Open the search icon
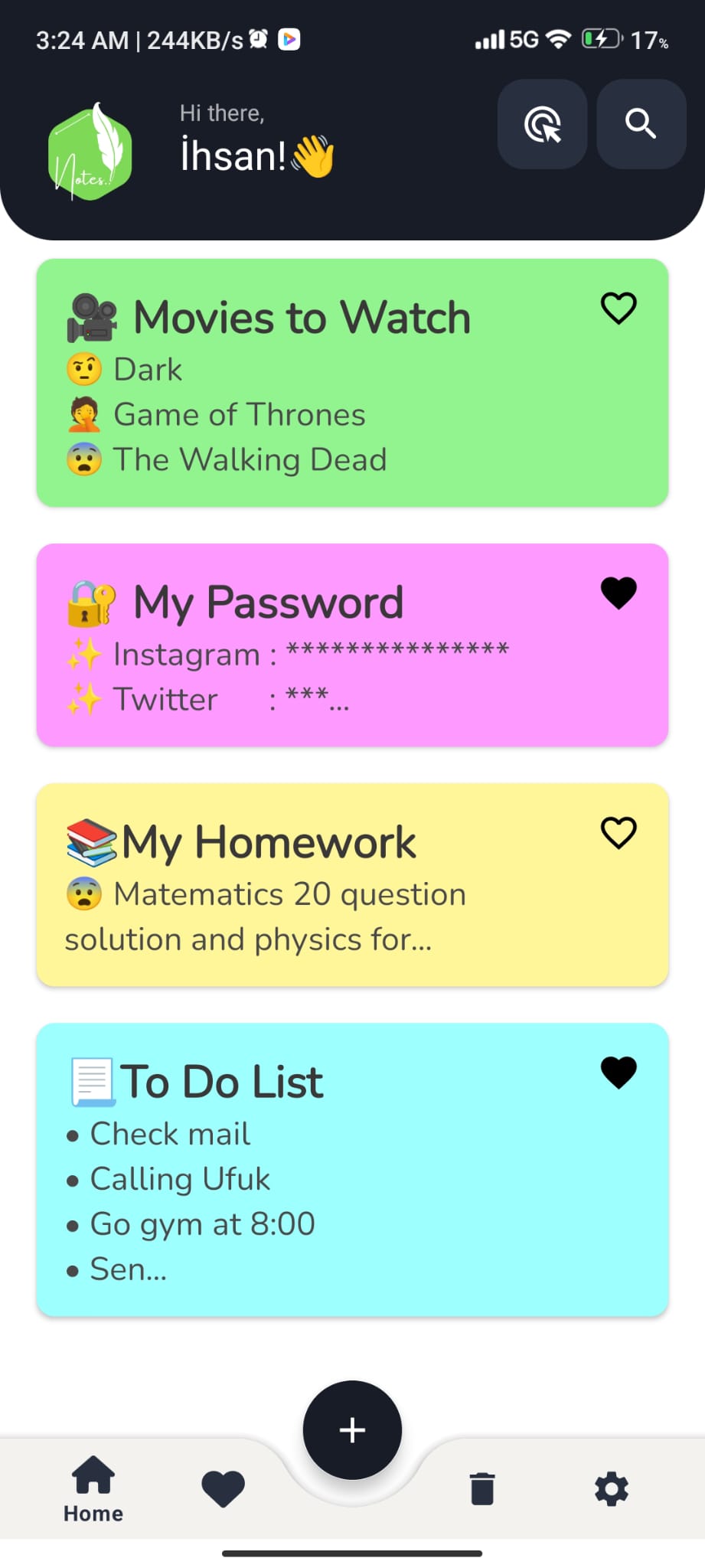The height and width of the screenshot is (1568, 705). coord(641,125)
